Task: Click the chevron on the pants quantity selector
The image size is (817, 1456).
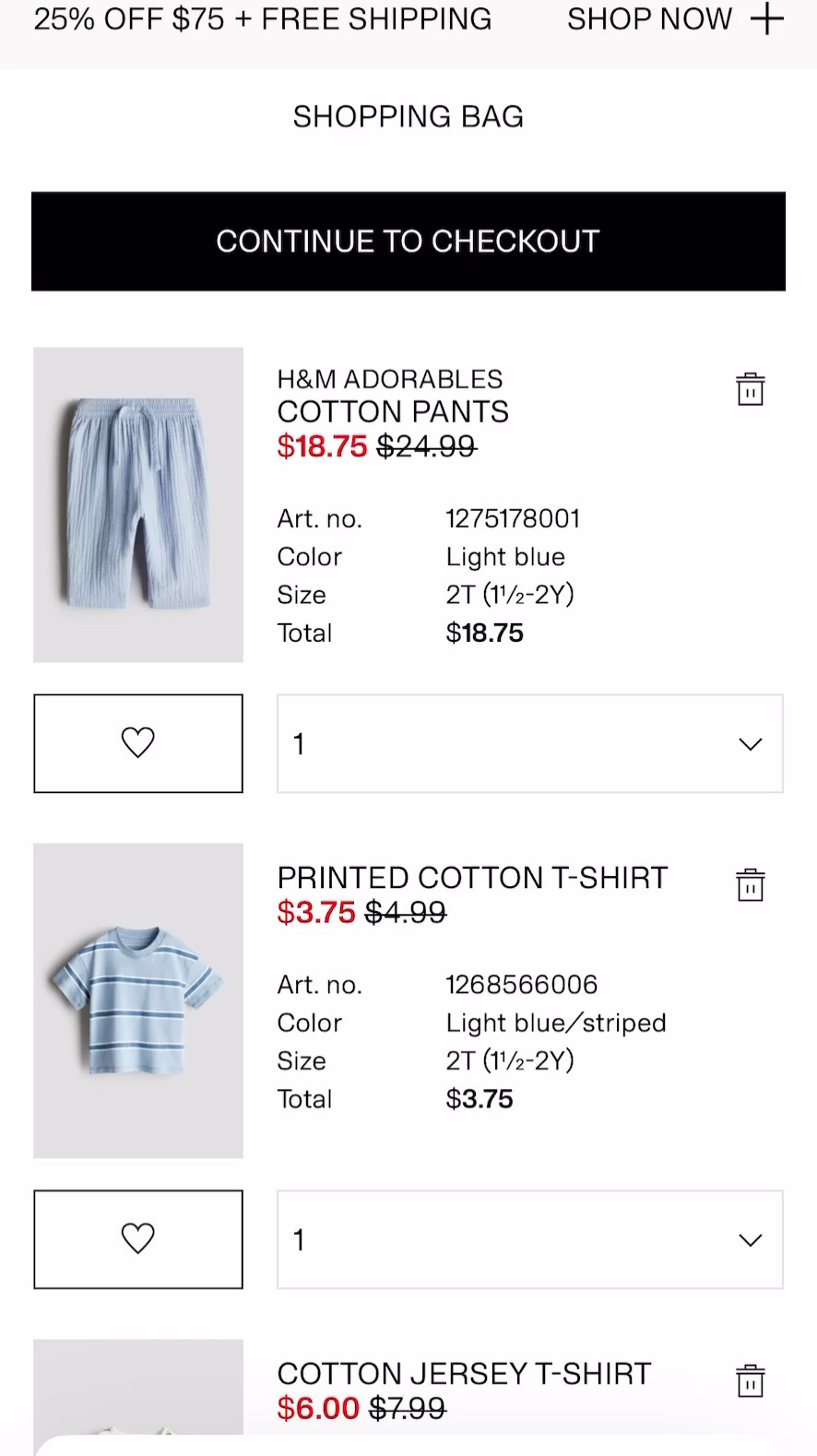Action: 750,743
